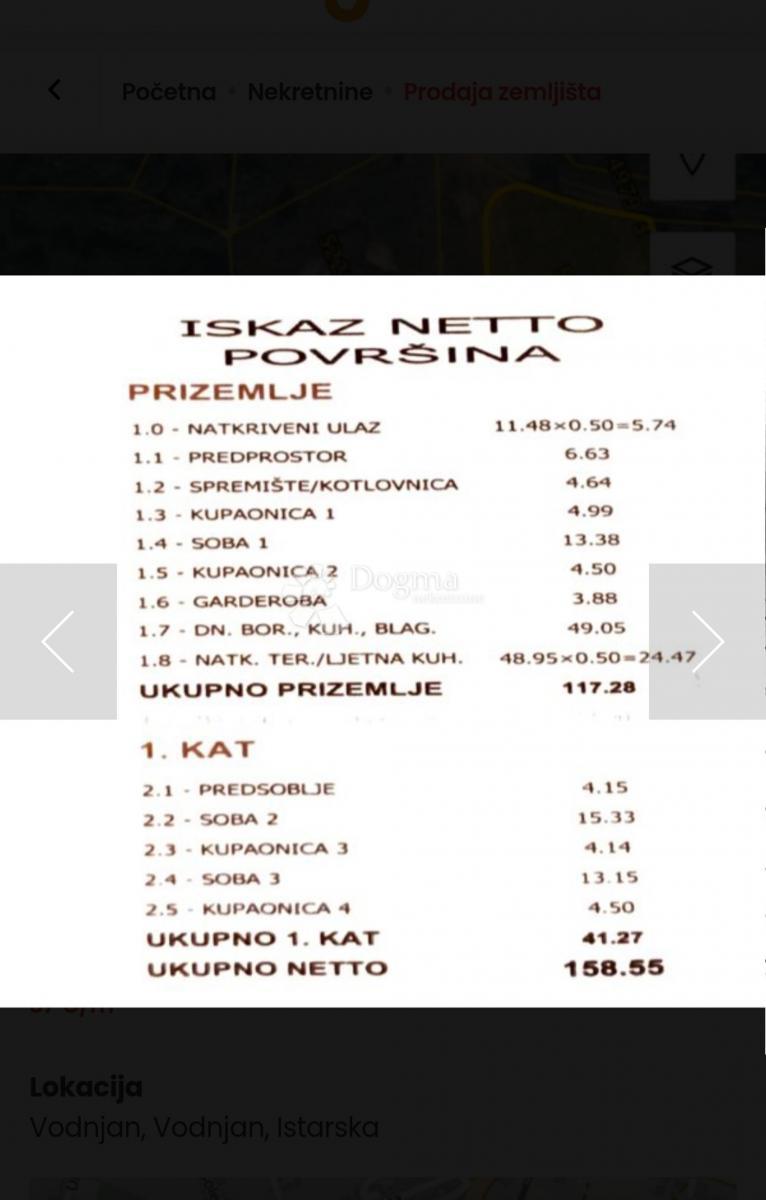Open the Prodaja zemljišta breadcrumb link
The height and width of the screenshot is (1200, 766).
(x=502, y=92)
